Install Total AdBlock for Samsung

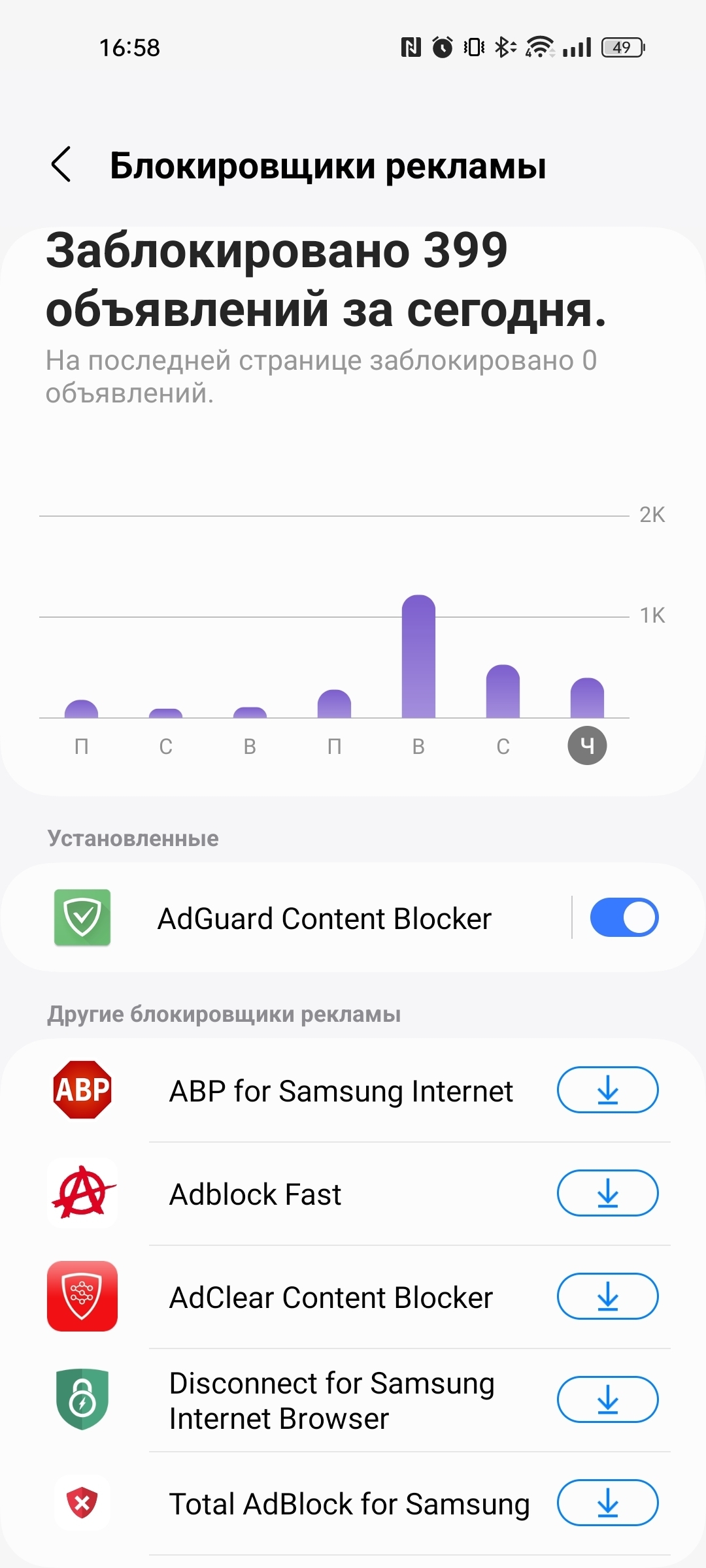[x=607, y=1503]
